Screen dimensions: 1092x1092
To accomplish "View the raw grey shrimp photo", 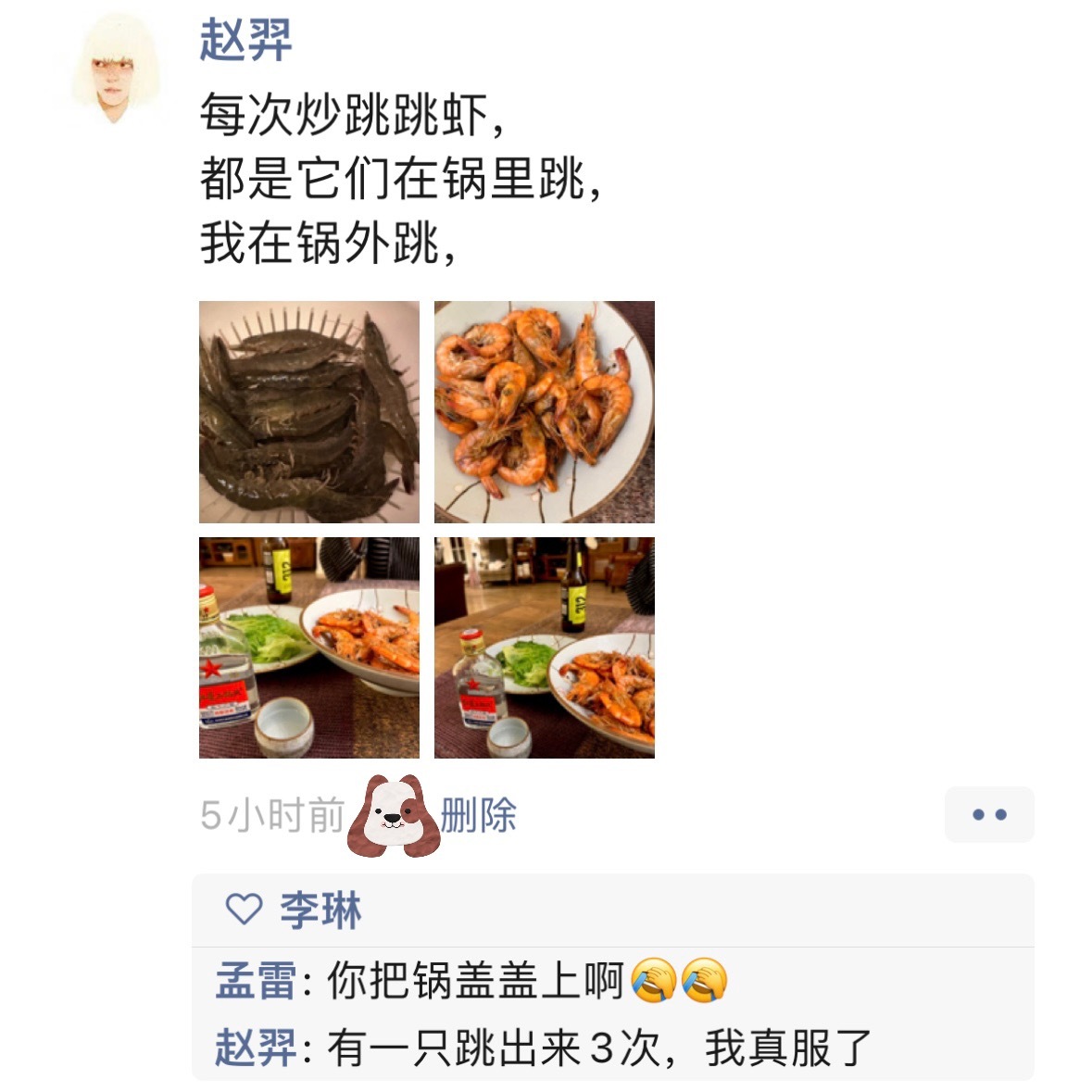I will pyautogui.click(x=309, y=411).
